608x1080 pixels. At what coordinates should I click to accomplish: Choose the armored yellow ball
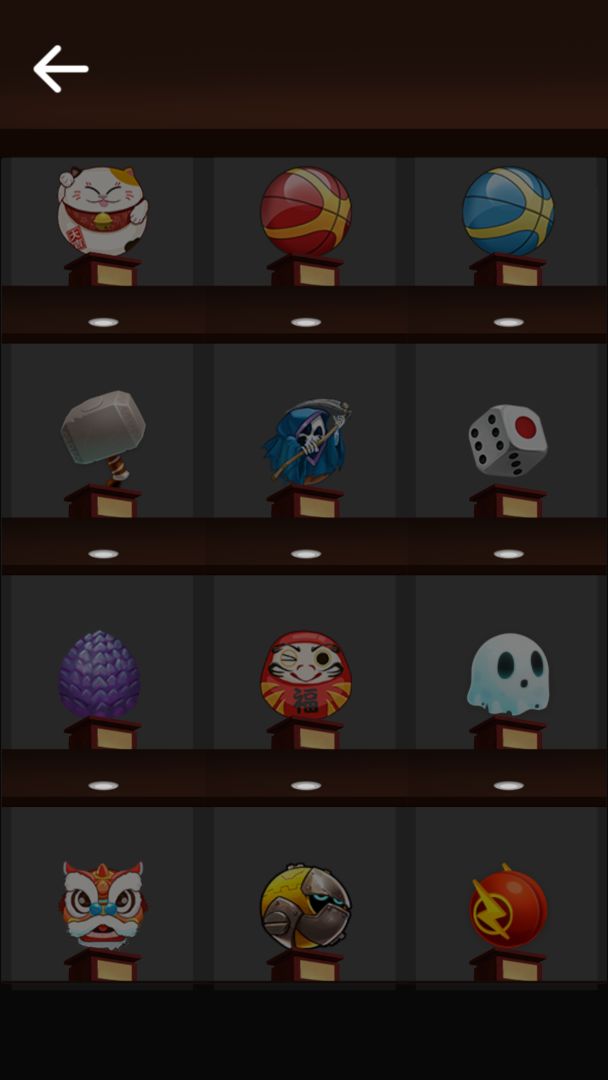[x=305, y=906]
